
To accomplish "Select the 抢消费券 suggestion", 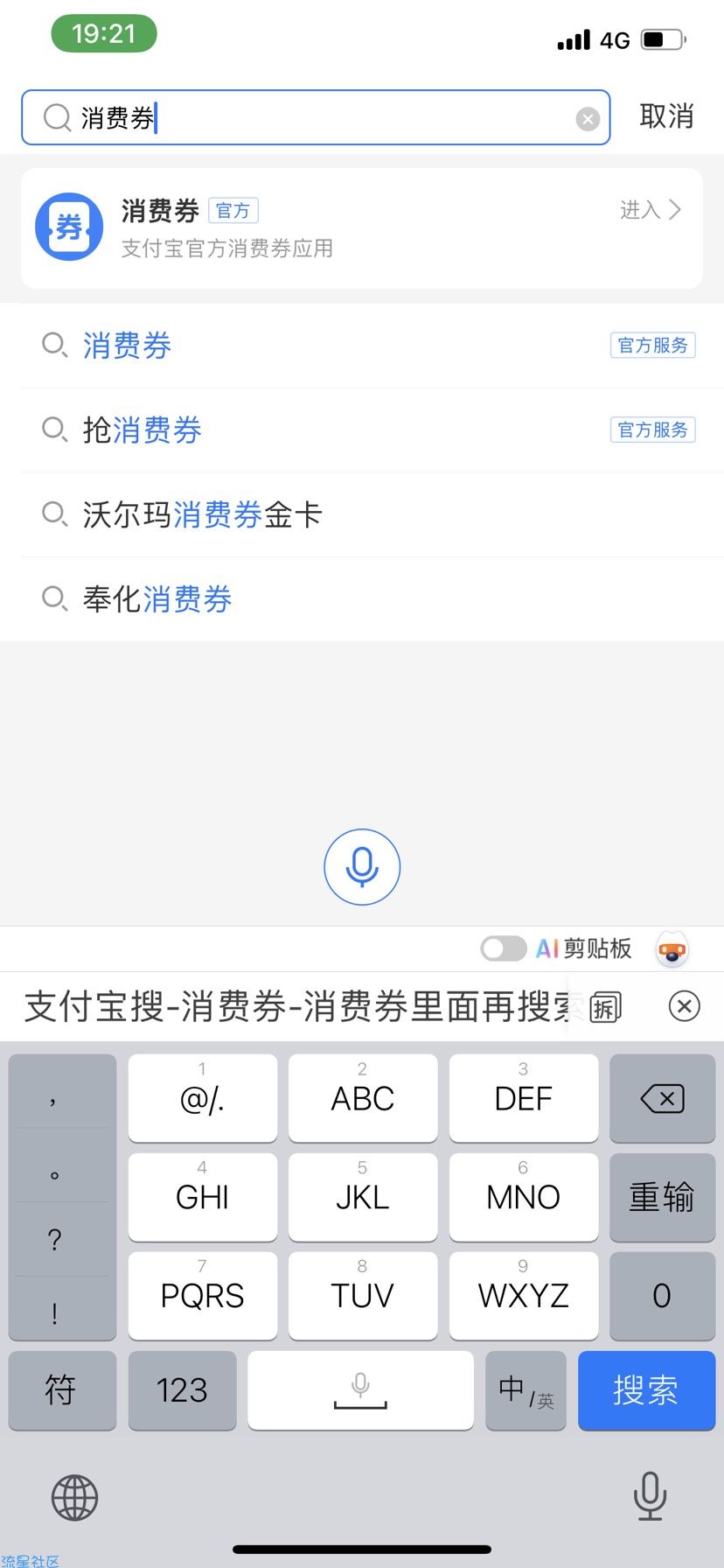I will tap(362, 430).
